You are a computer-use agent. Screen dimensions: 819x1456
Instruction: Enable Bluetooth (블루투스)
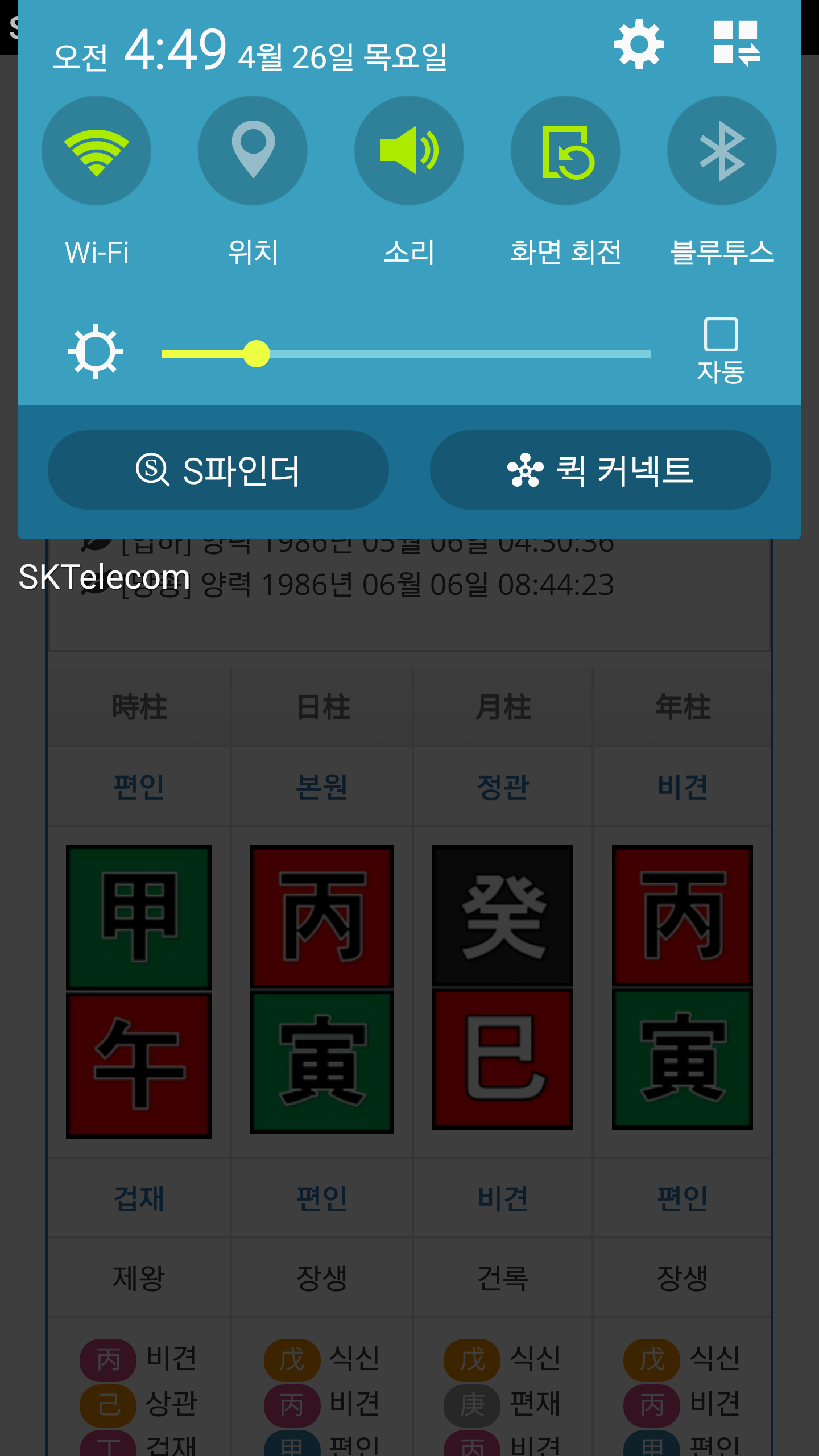[721, 151]
